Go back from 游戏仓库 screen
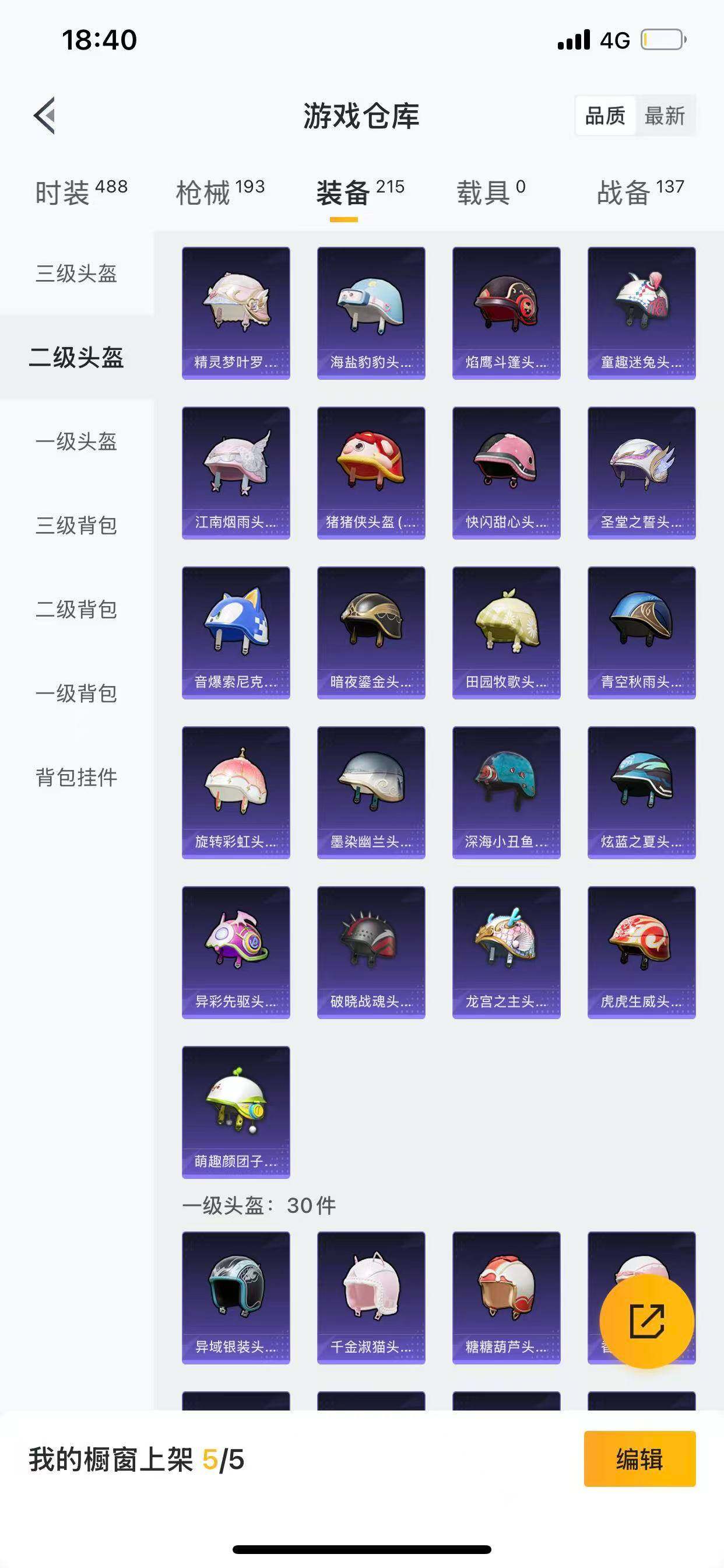724x1568 pixels. 44,115
